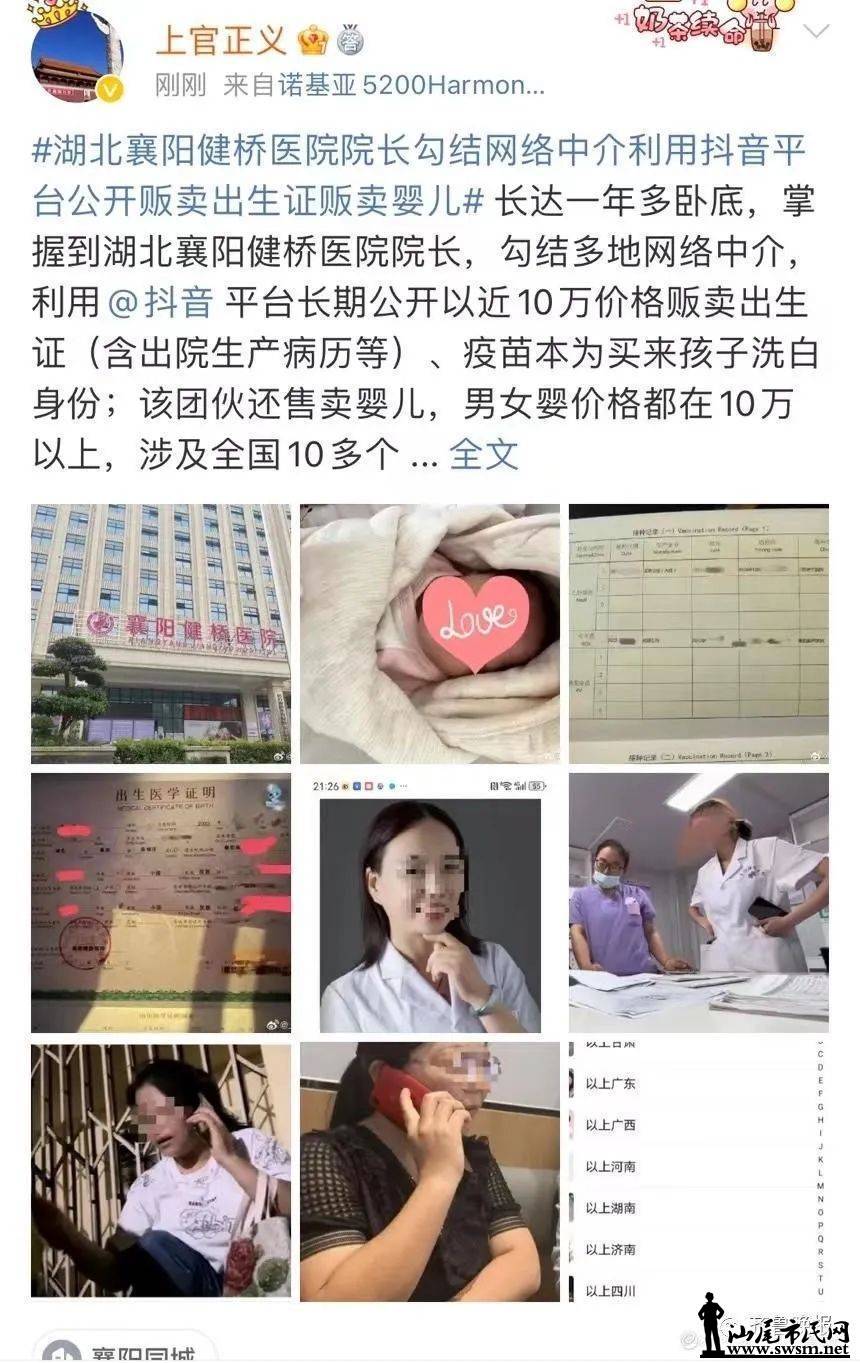
Task: View the province list screenshot photo
Action: [x=699, y=1171]
